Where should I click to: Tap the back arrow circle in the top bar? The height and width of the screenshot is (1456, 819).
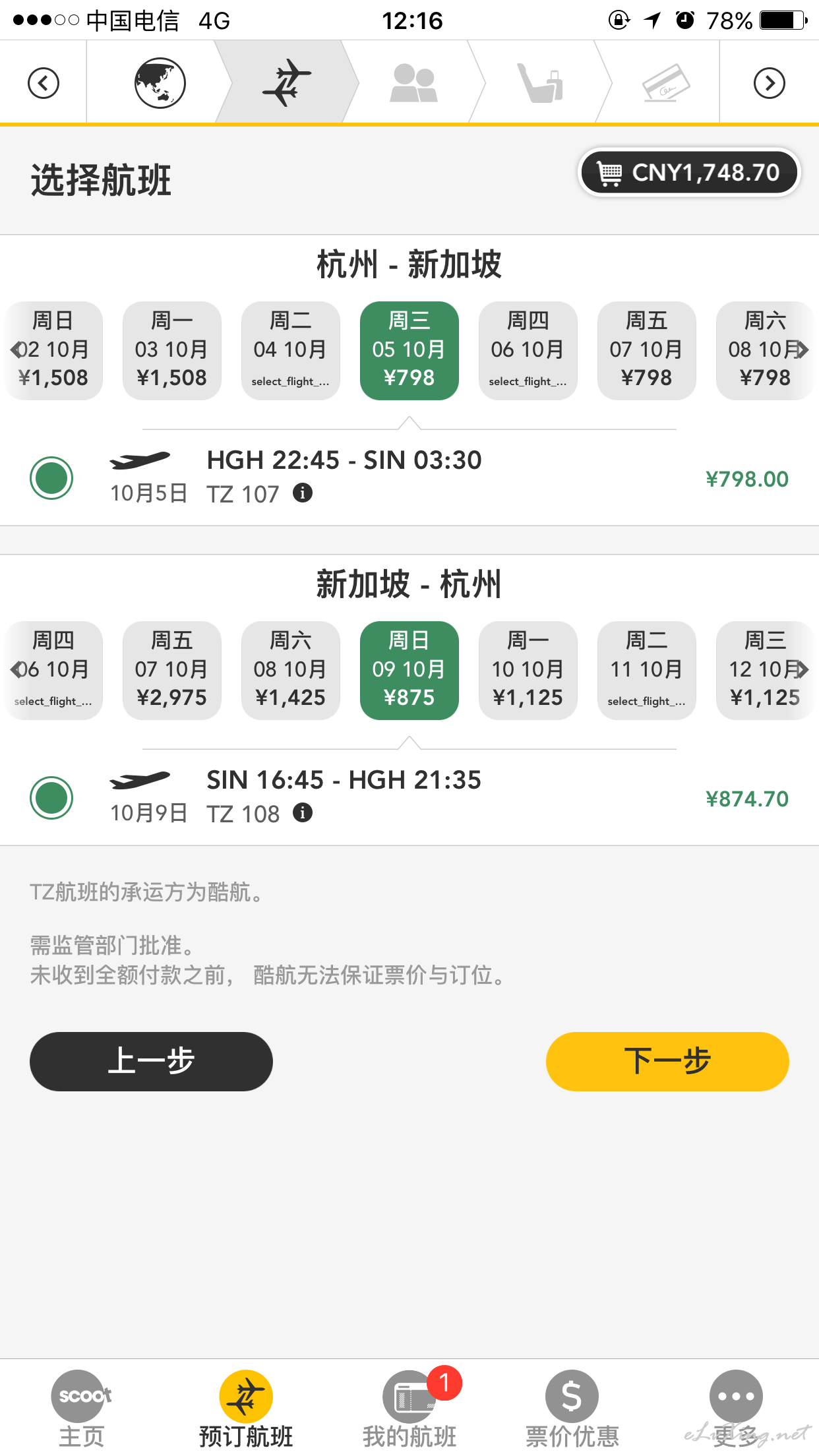tap(44, 83)
